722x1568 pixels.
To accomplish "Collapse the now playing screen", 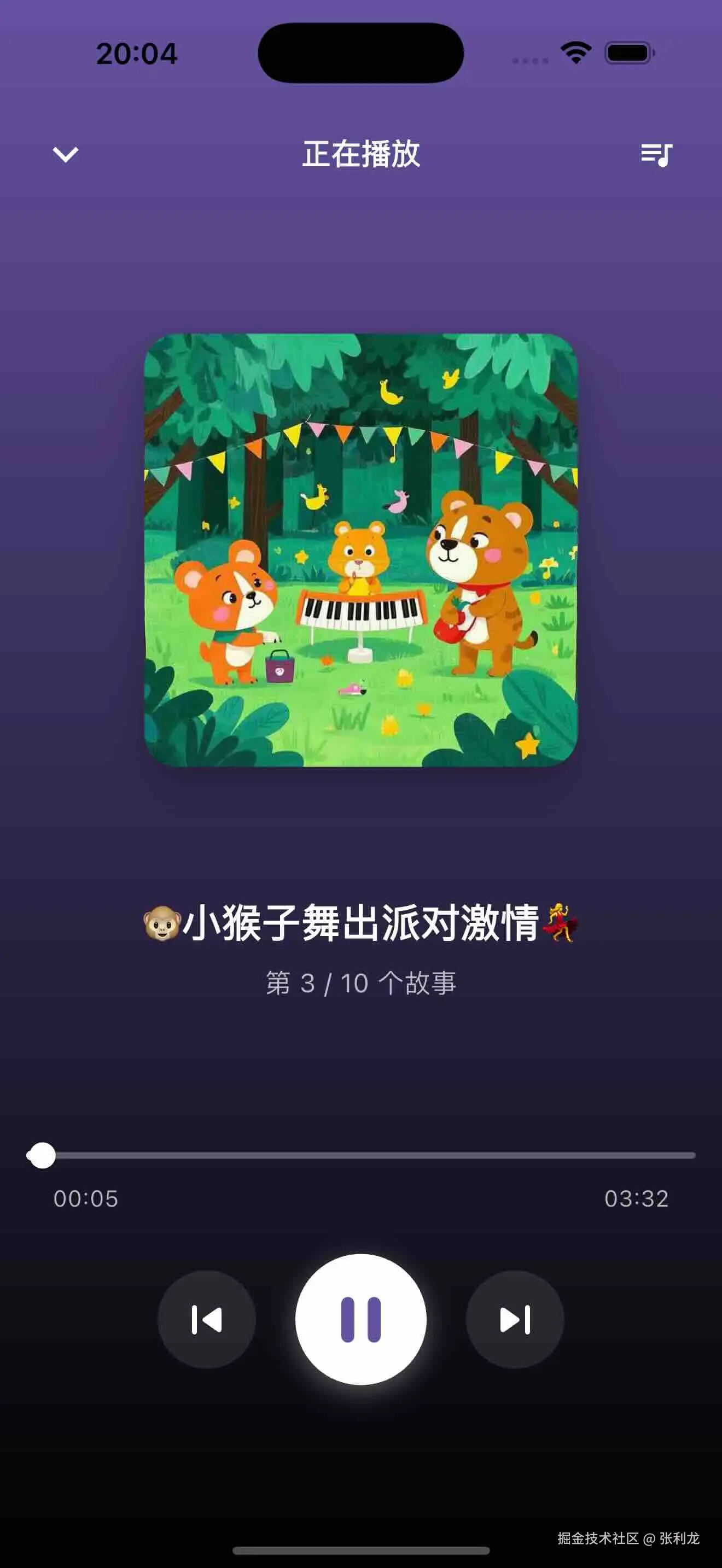I will pyautogui.click(x=65, y=155).
